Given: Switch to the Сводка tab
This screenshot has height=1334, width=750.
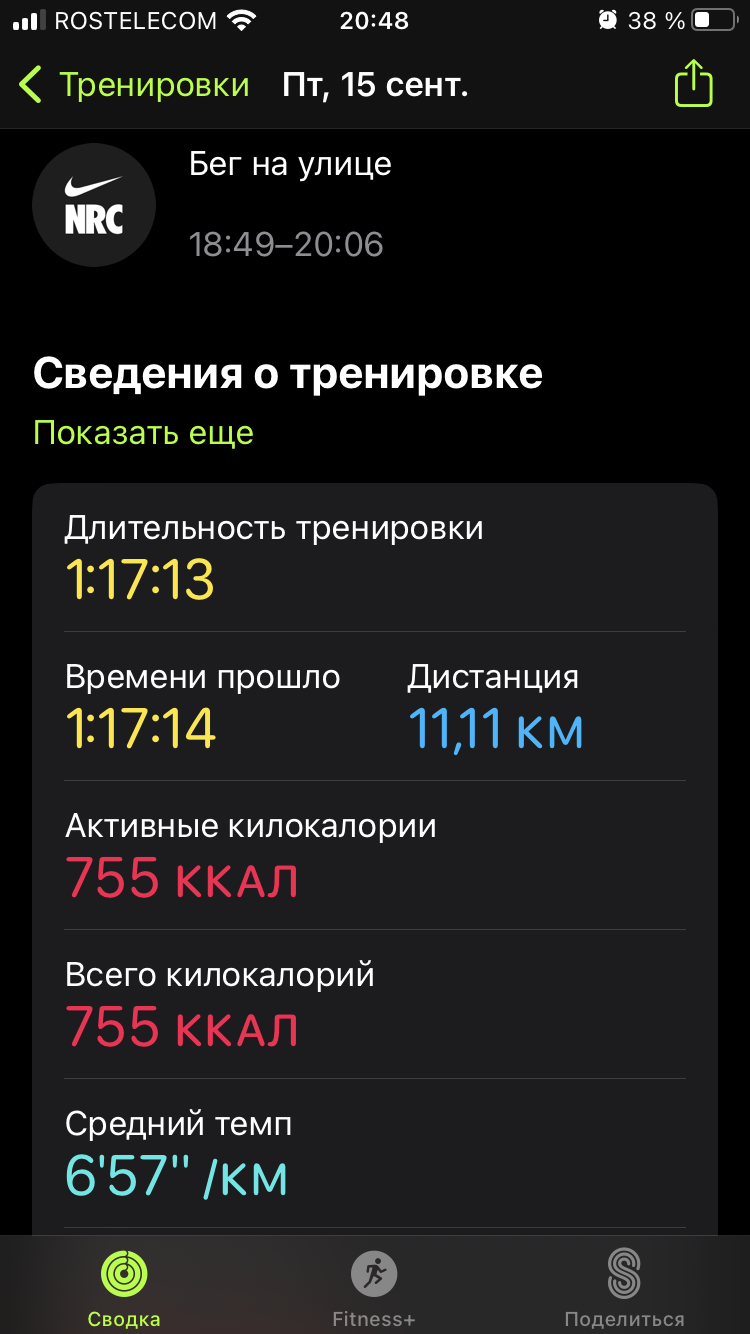Looking at the screenshot, I should 124,1288.
